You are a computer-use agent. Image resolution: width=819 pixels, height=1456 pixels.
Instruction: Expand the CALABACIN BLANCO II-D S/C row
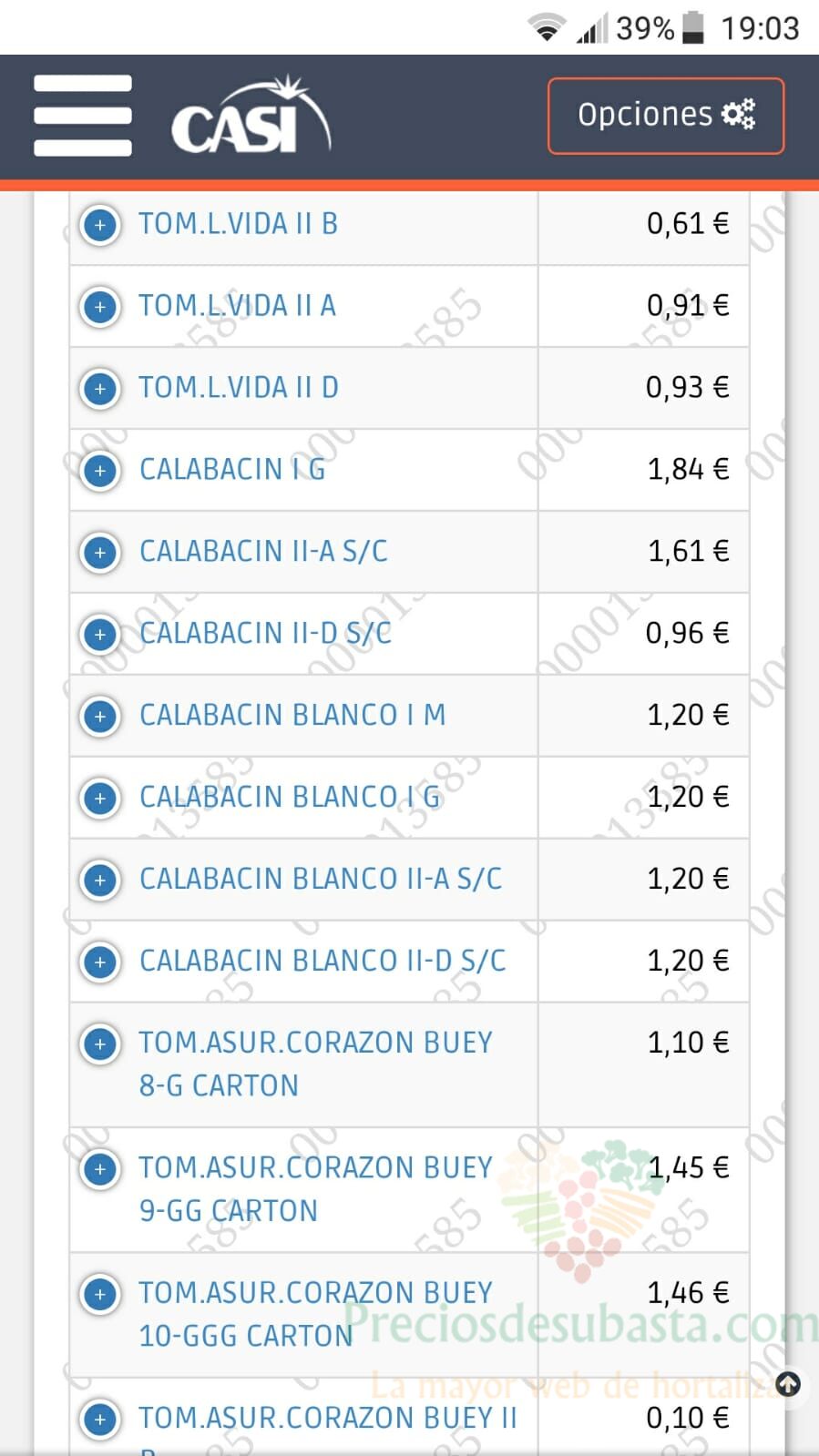point(100,962)
